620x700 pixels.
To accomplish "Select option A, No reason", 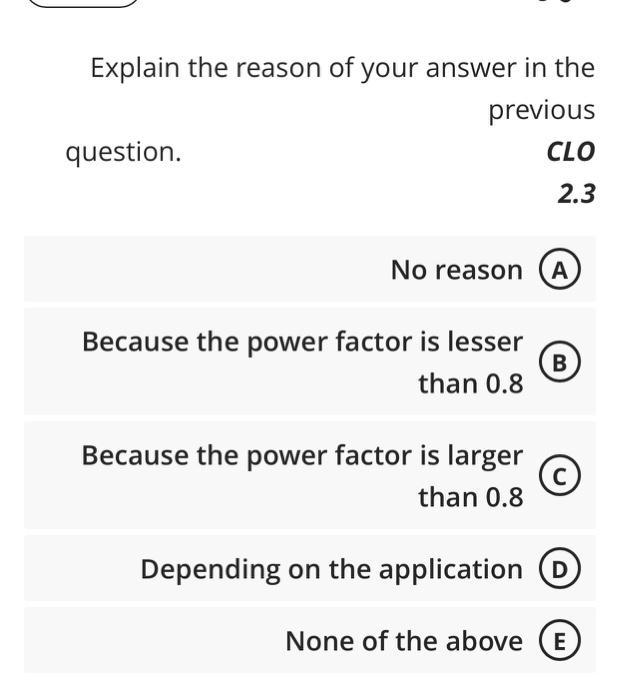I will 560,270.
